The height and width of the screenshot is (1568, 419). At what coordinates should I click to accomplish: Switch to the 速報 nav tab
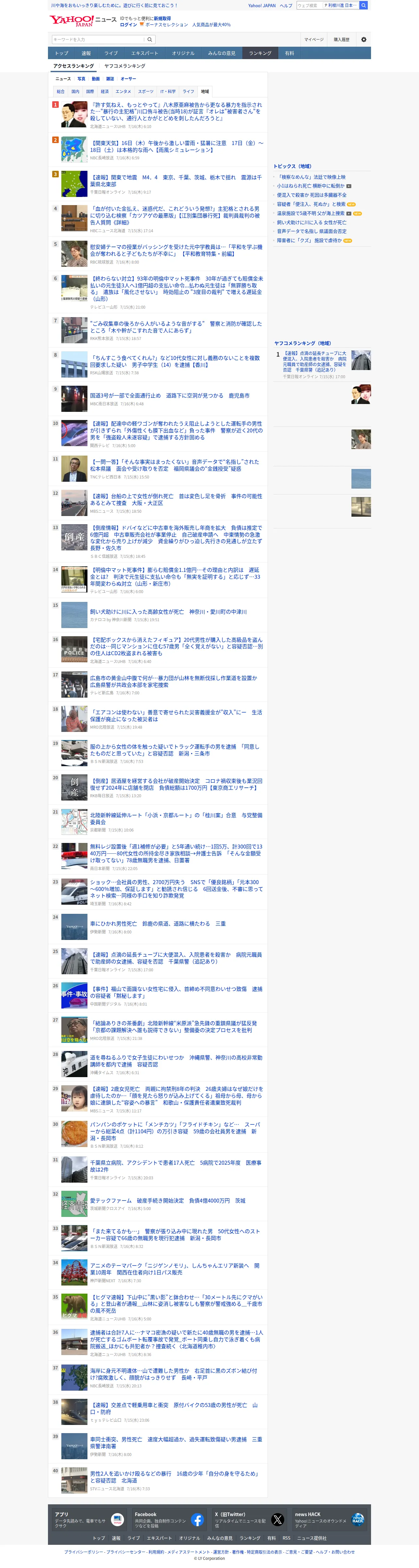pos(86,54)
